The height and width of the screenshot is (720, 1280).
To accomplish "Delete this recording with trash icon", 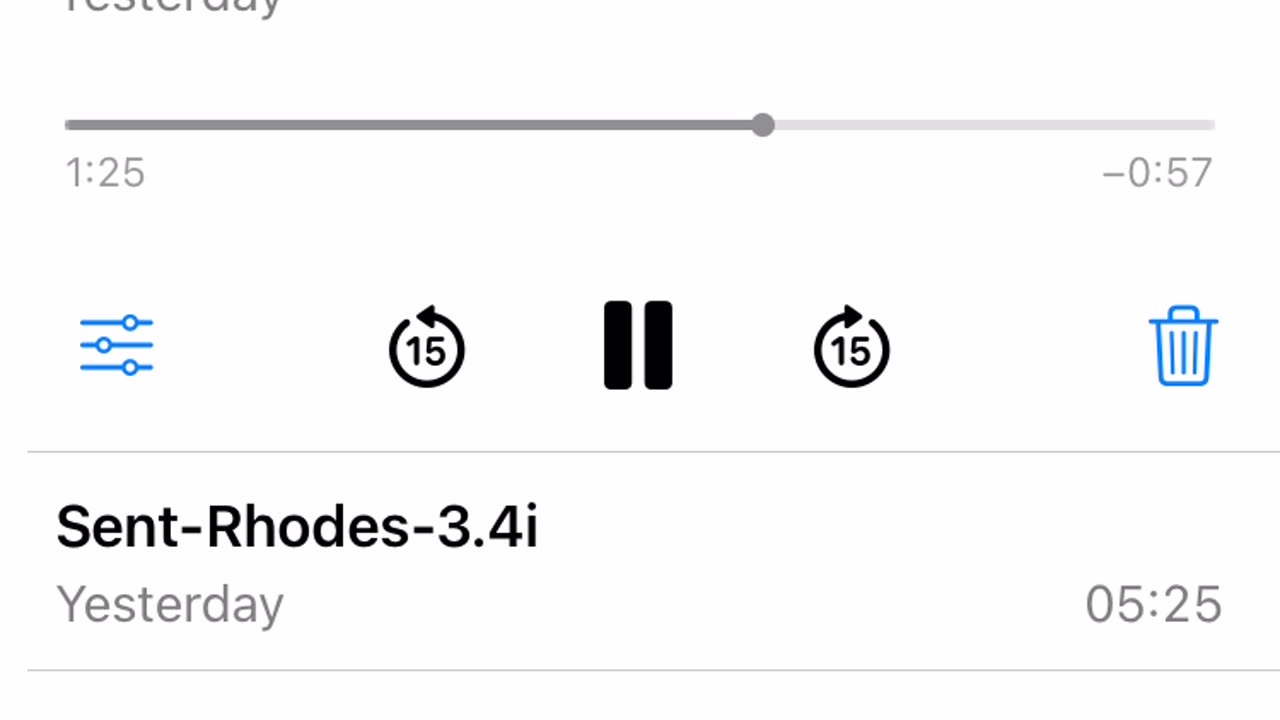I will (x=1183, y=346).
